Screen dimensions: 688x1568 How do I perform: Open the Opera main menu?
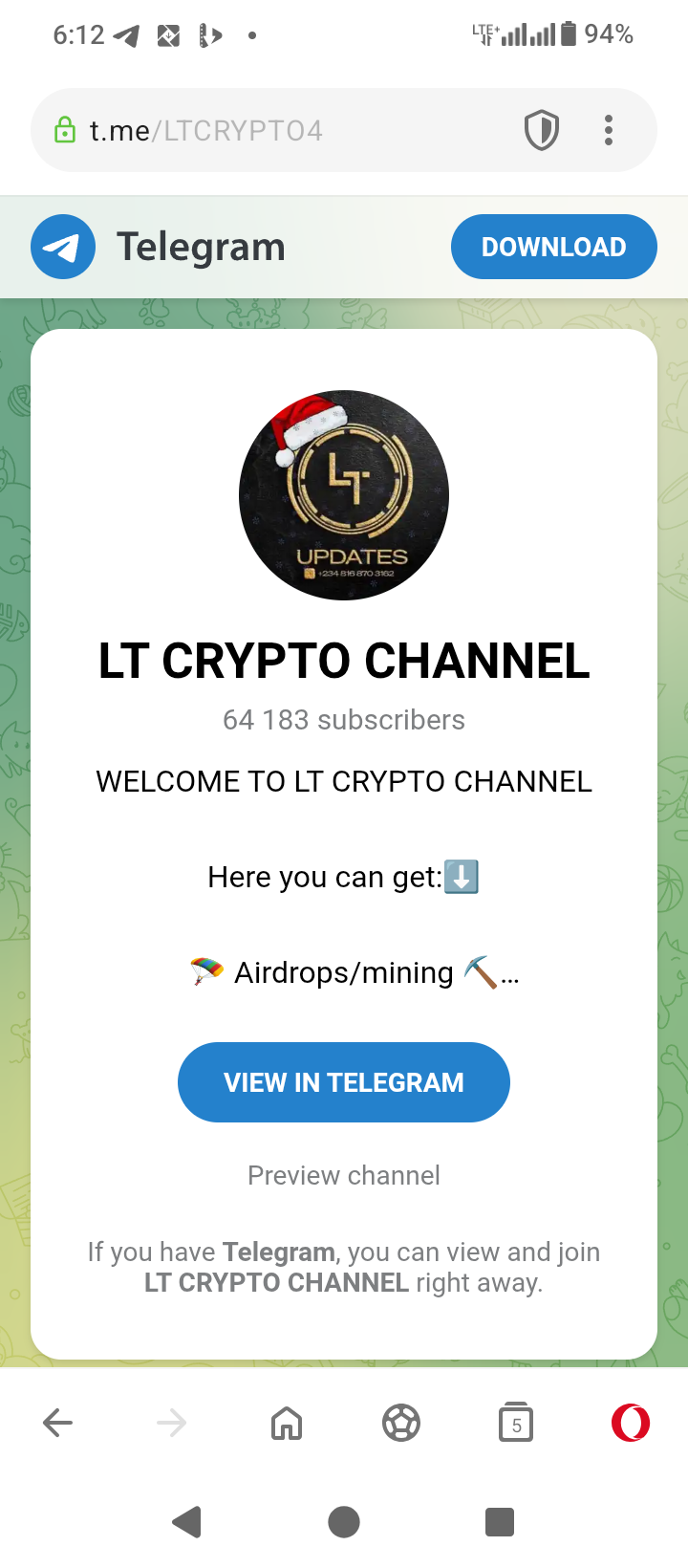631,1423
